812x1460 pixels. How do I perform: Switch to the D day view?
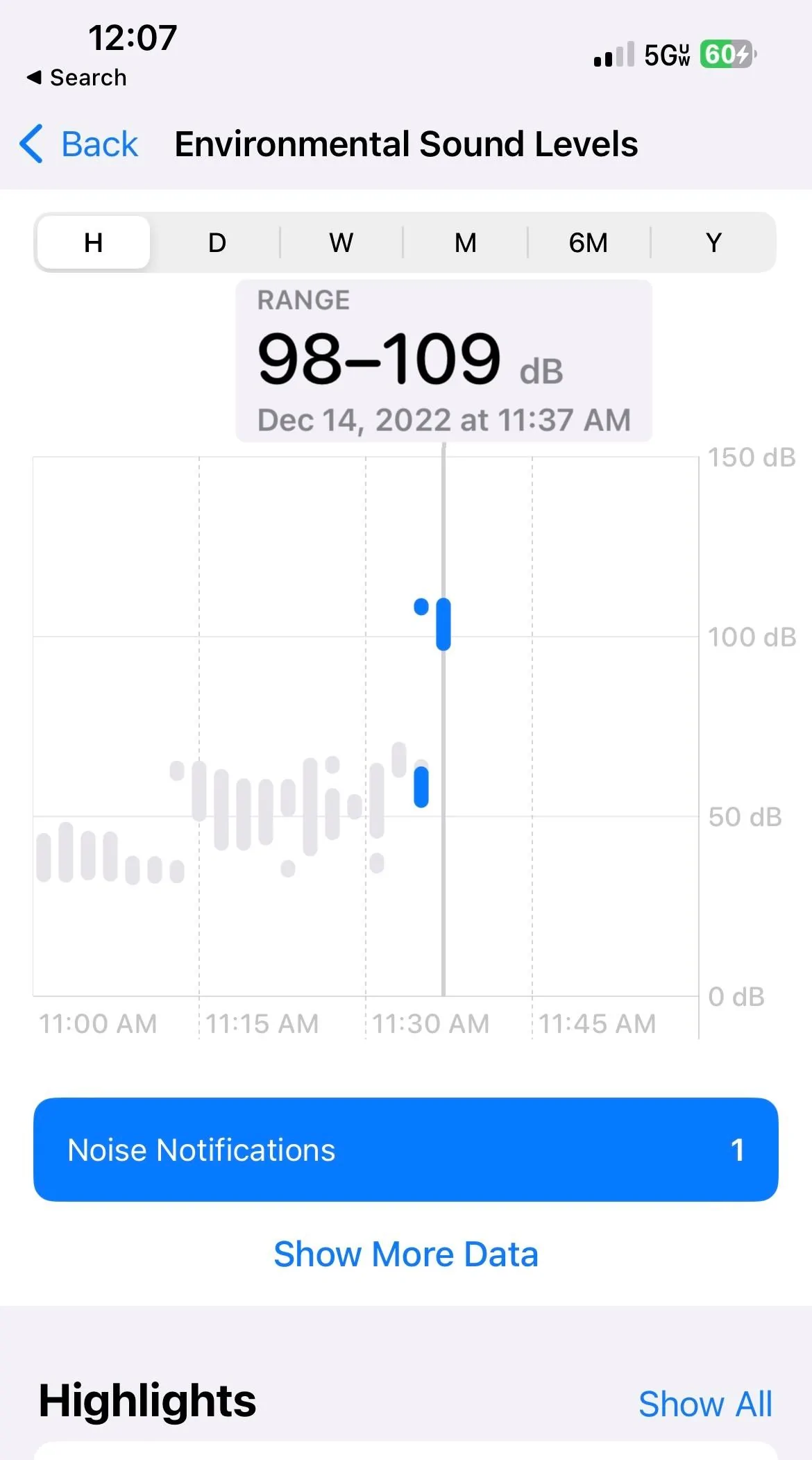(217, 243)
